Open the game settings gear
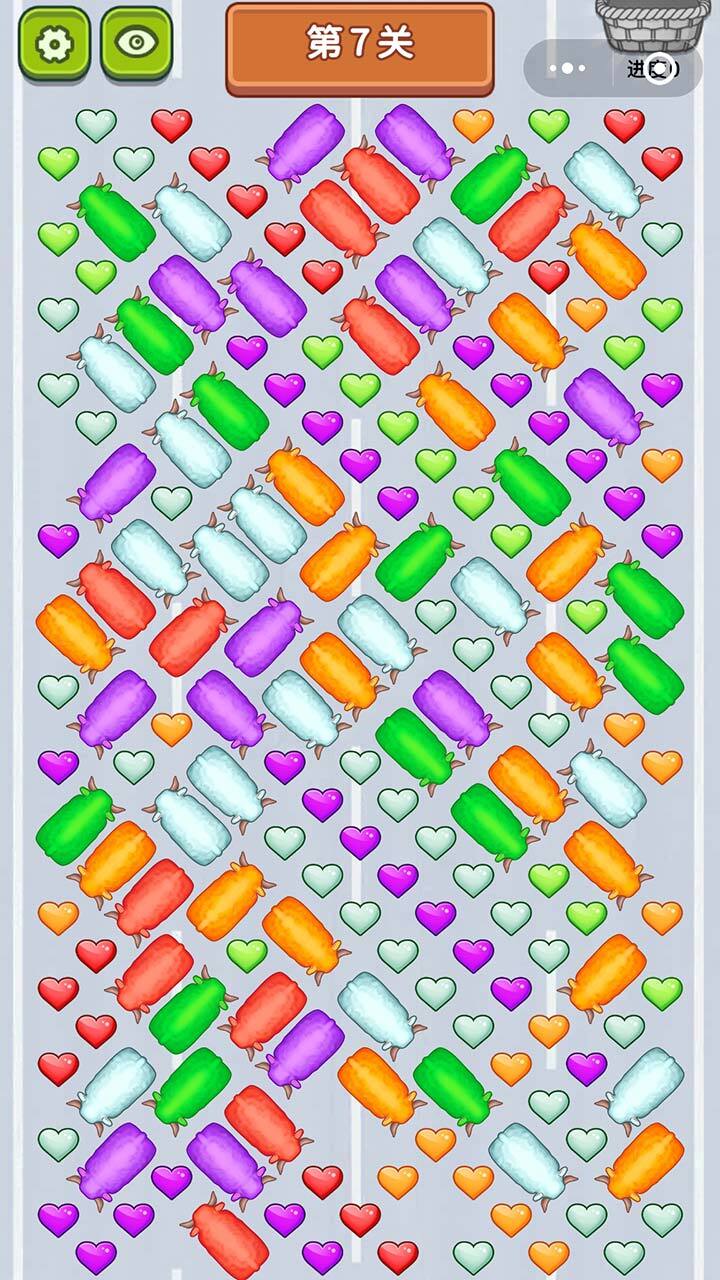 tap(54, 43)
